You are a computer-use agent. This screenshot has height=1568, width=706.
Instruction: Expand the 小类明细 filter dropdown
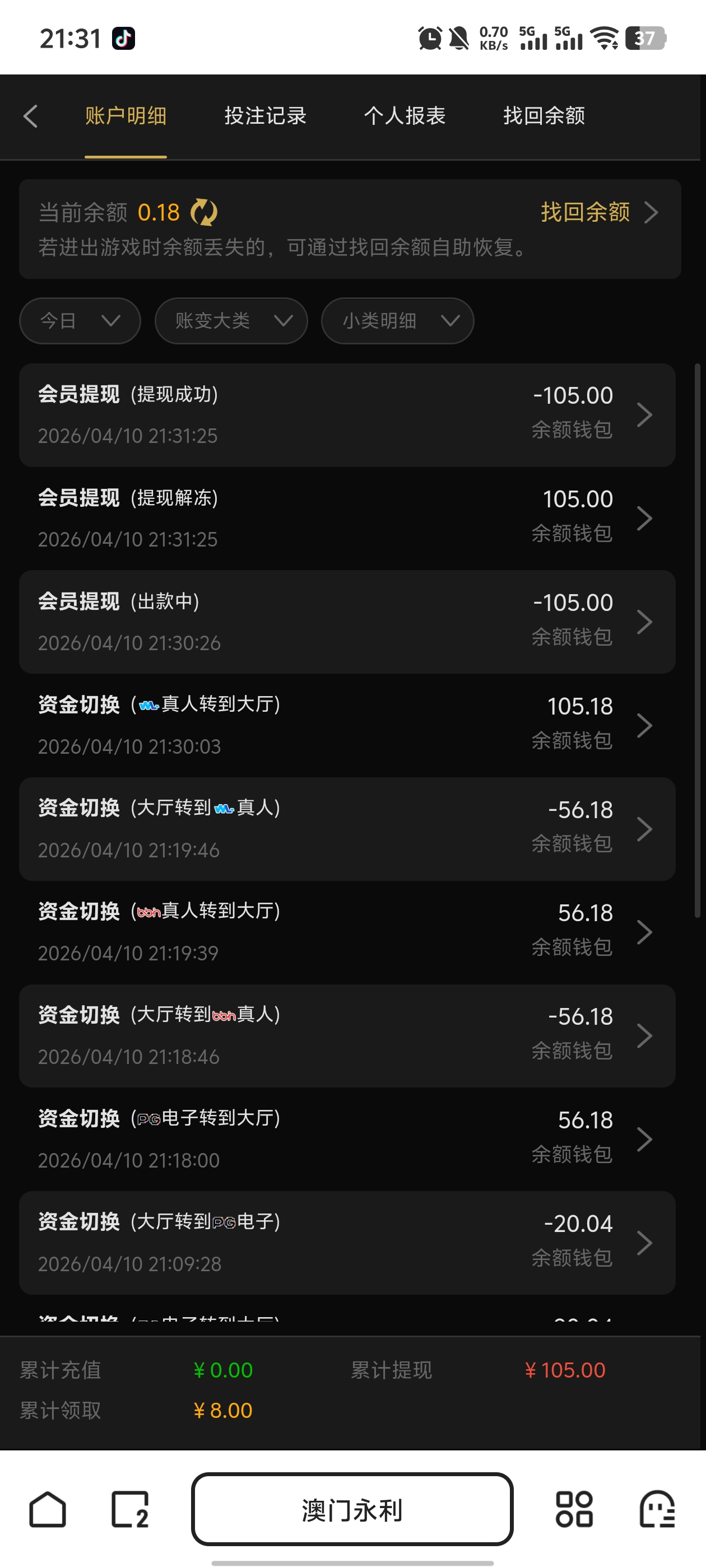point(397,321)
